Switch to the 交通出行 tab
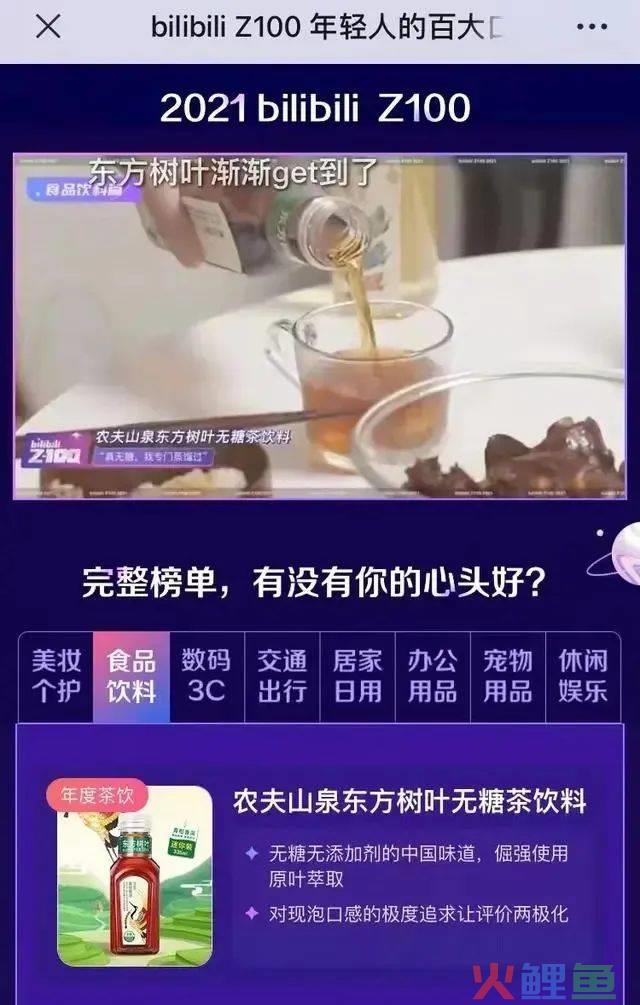Image resolution: width=640 pixels, height=1005 pixels. (x=282, y=676)
